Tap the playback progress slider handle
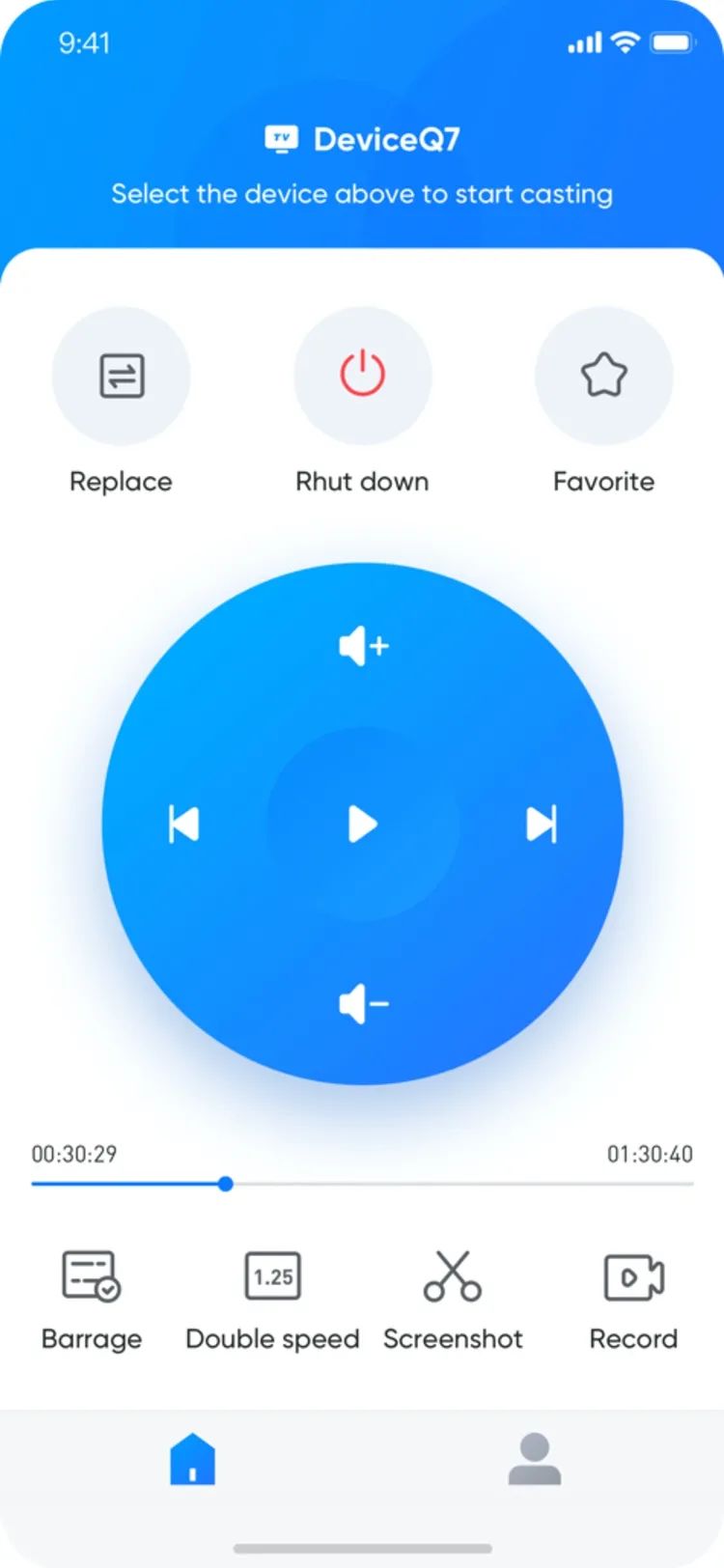 tap(225, 1184)
